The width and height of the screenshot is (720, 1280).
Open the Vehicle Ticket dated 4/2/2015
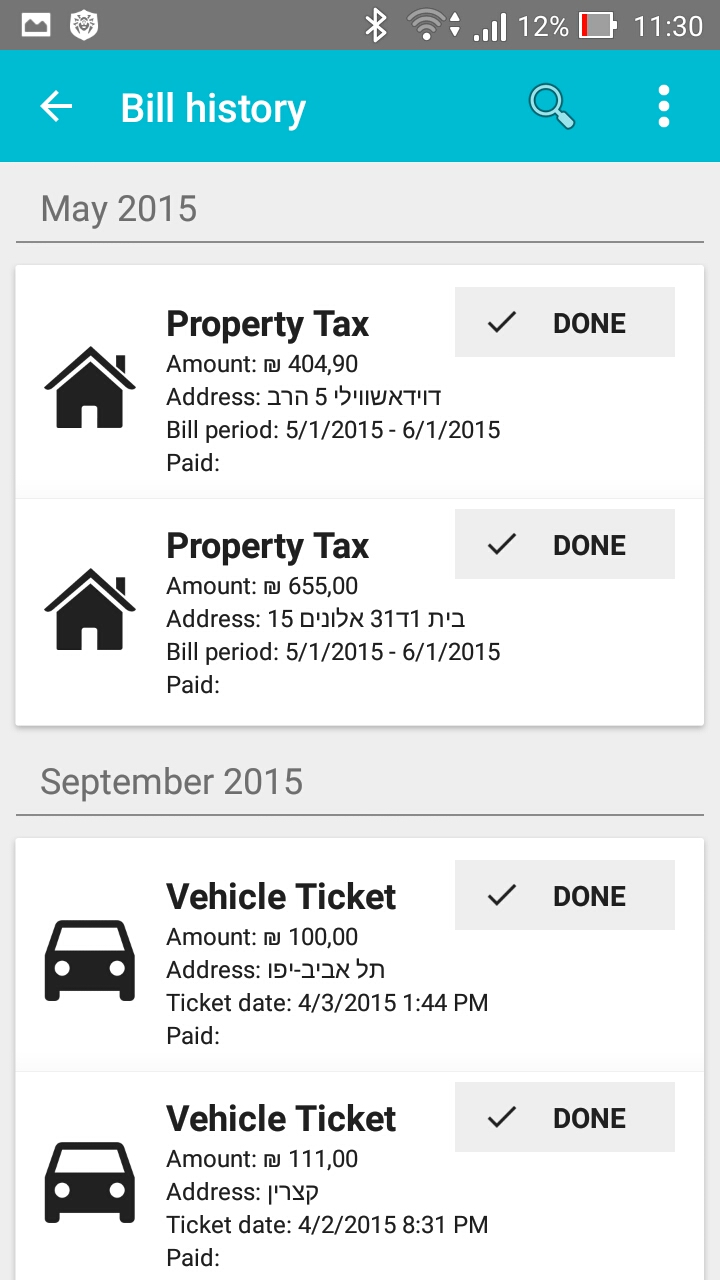point(360,1176)
